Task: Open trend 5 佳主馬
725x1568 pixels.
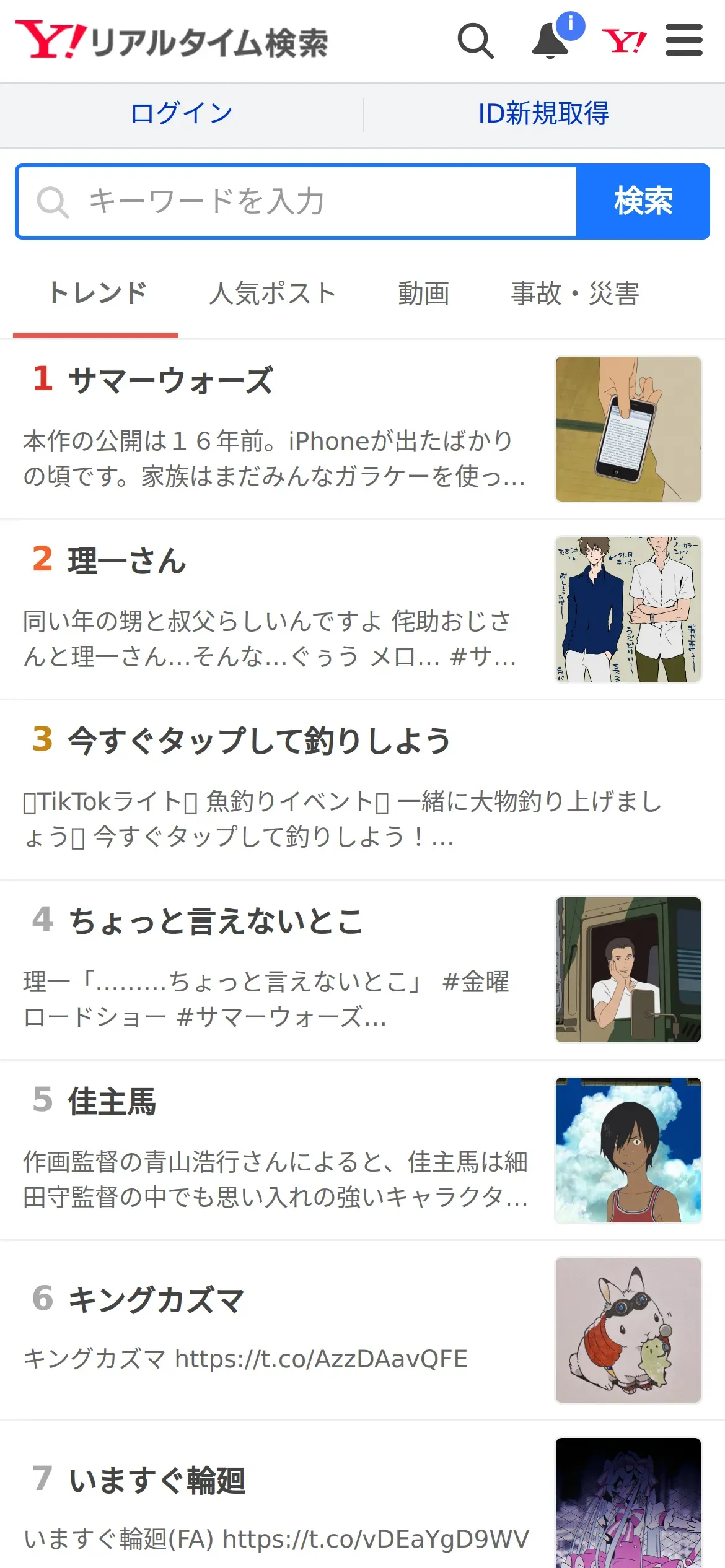Action: (x=362, y=1151)
